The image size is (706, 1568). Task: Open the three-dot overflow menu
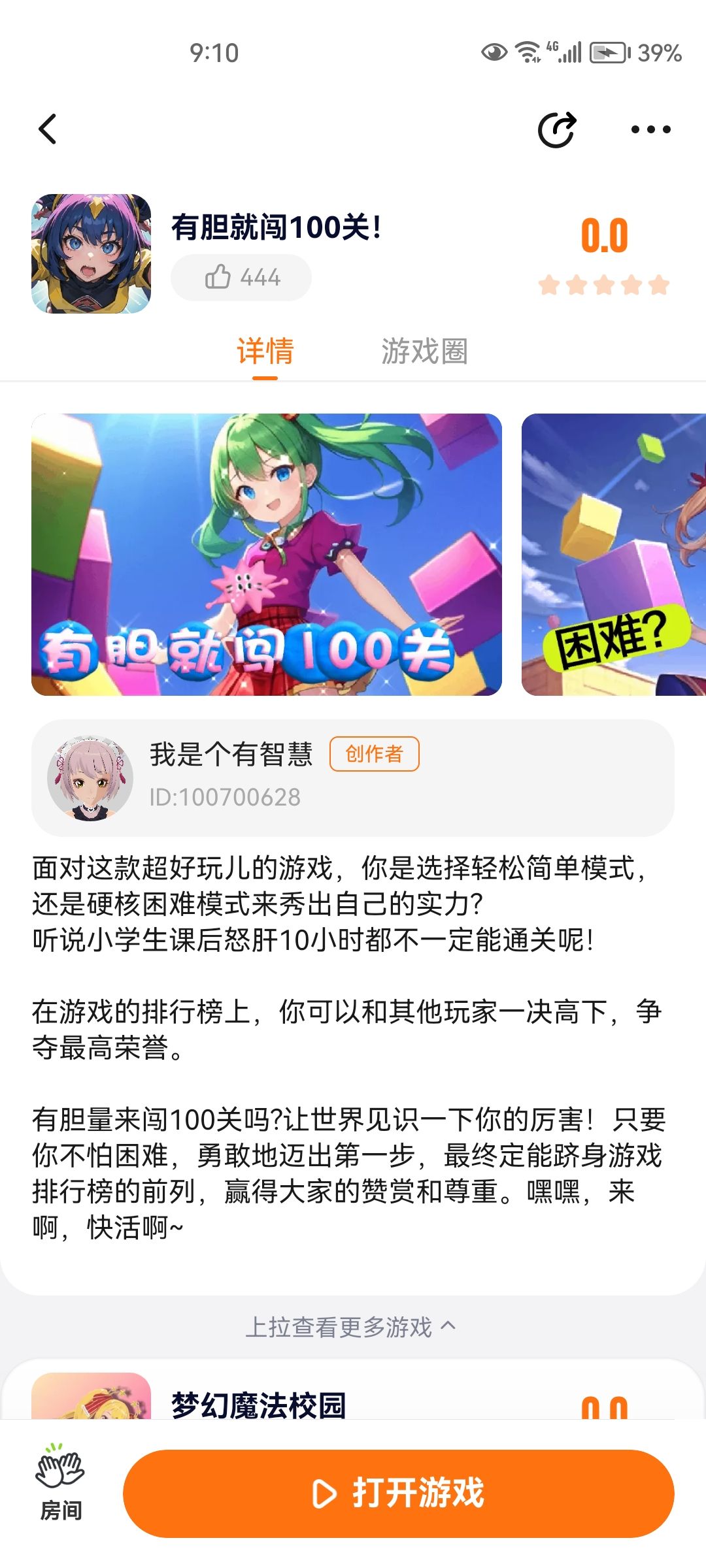pyautogui.click(x=650, y=129)
